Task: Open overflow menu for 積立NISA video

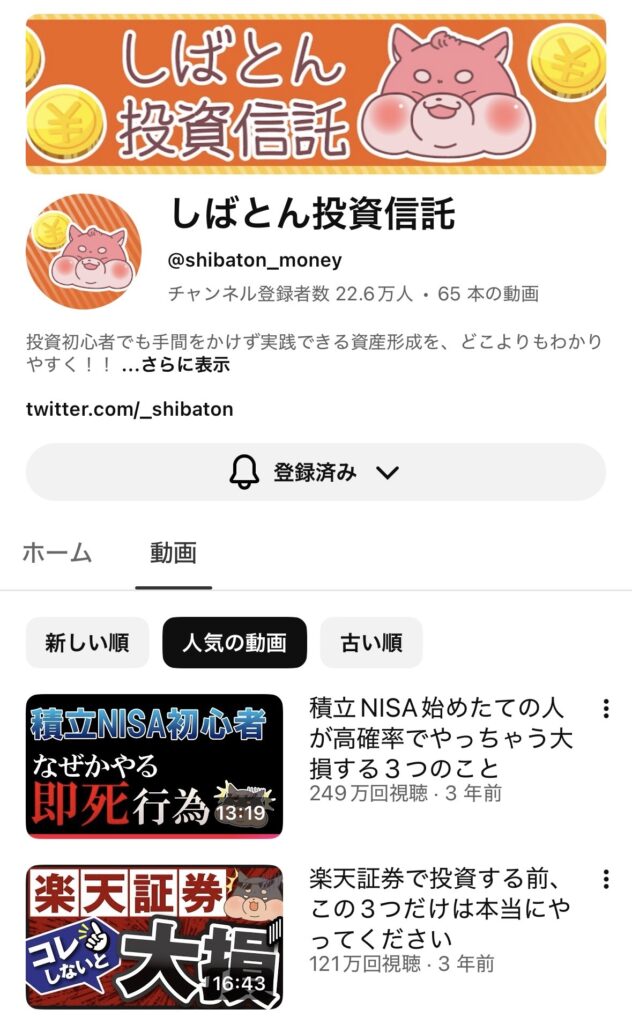Action: tap(605, 709)
